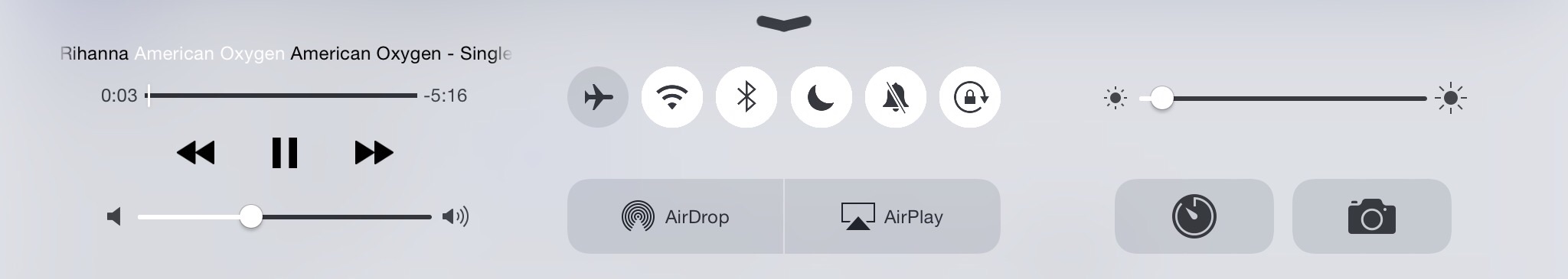Toggle Bluetooth

[746, 97]
